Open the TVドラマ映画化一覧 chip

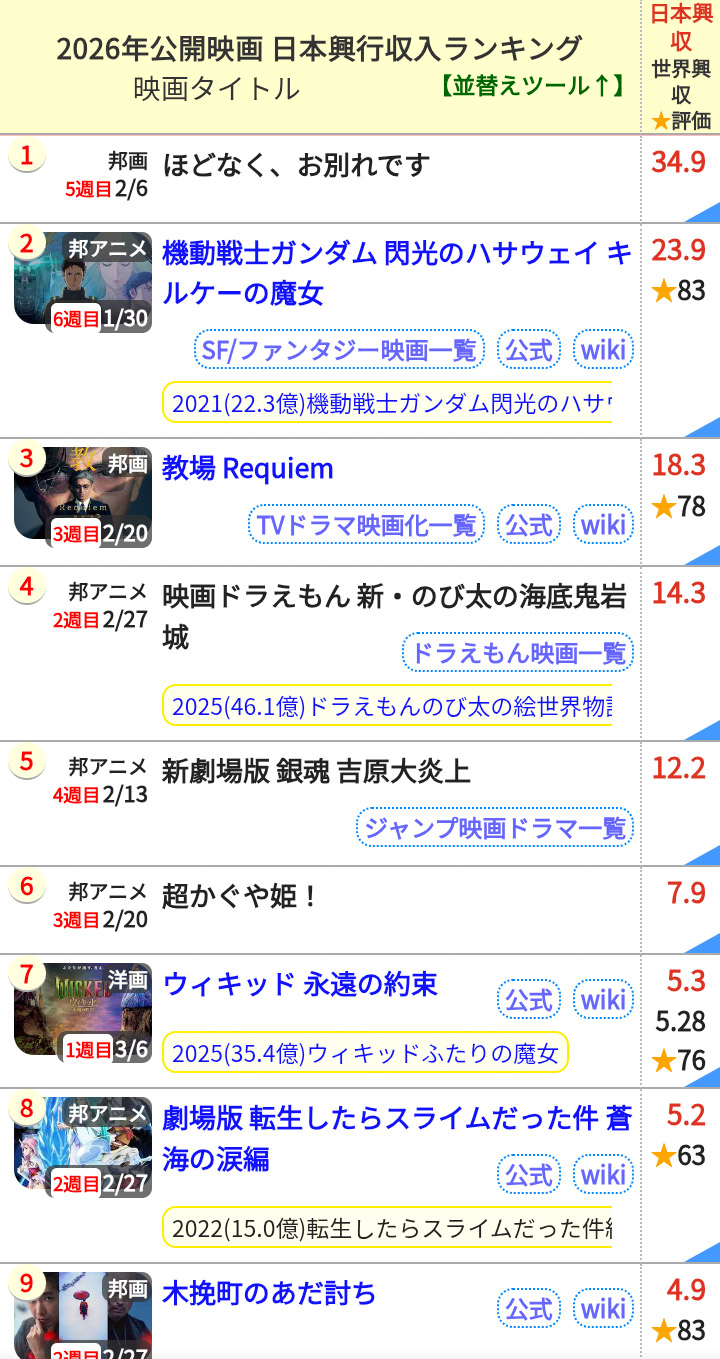tap(366, 524)
